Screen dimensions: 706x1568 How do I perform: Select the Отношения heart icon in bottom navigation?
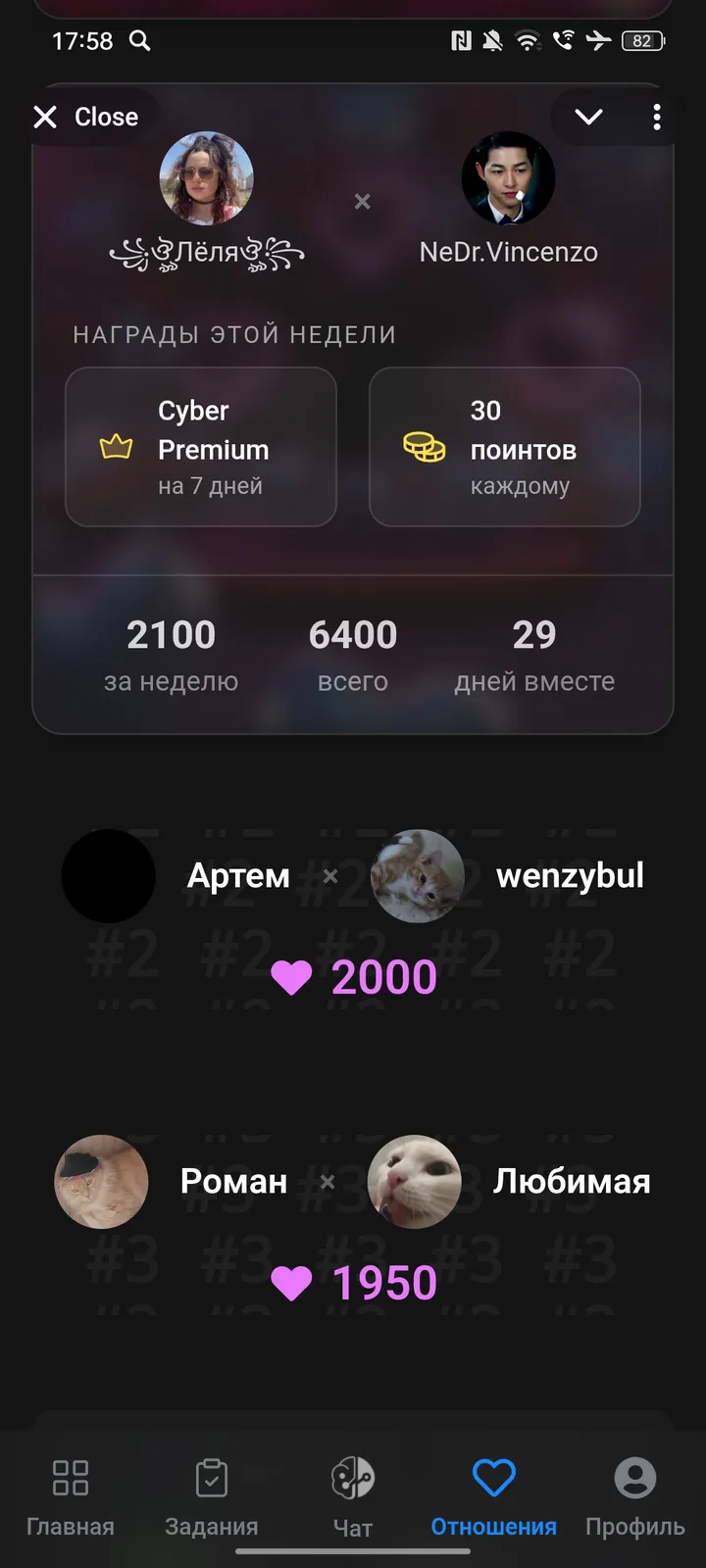click(x=493, y=1475)
